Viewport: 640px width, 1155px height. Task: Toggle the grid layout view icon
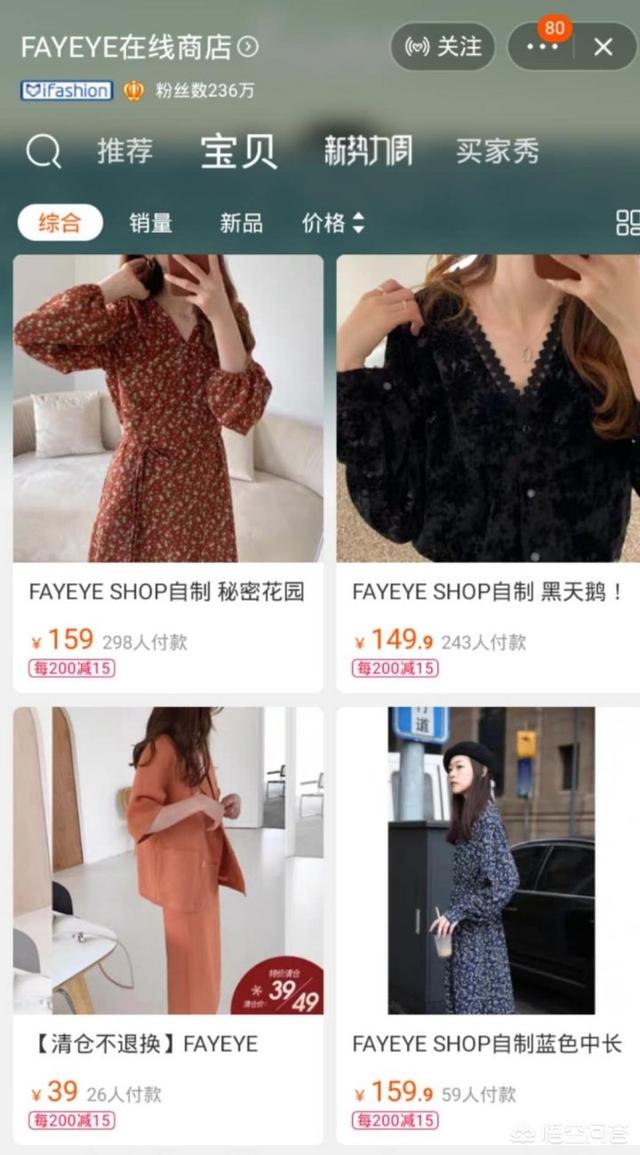click(x=627, y=222)
